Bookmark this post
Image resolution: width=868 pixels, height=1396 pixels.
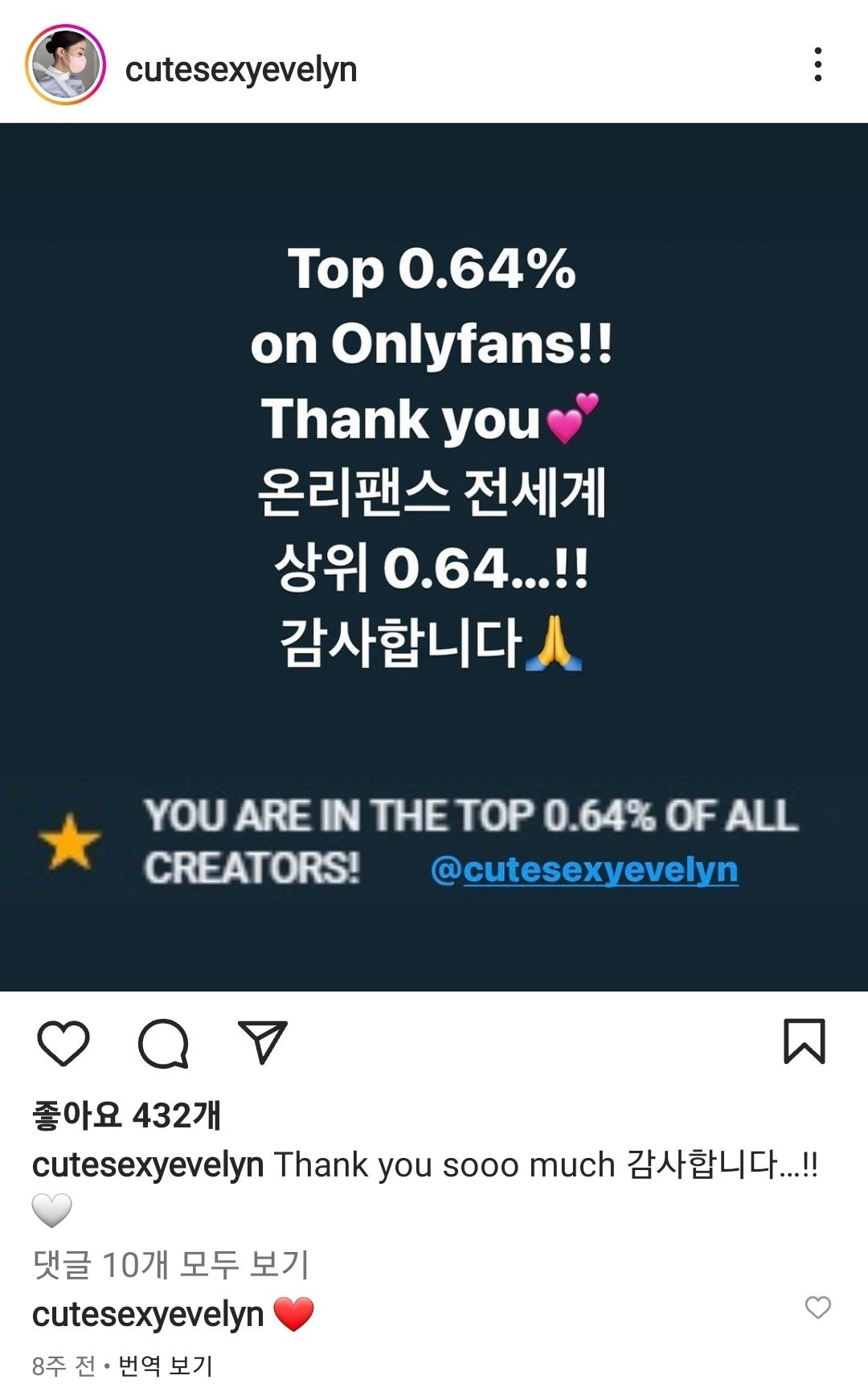point(804,1041)
